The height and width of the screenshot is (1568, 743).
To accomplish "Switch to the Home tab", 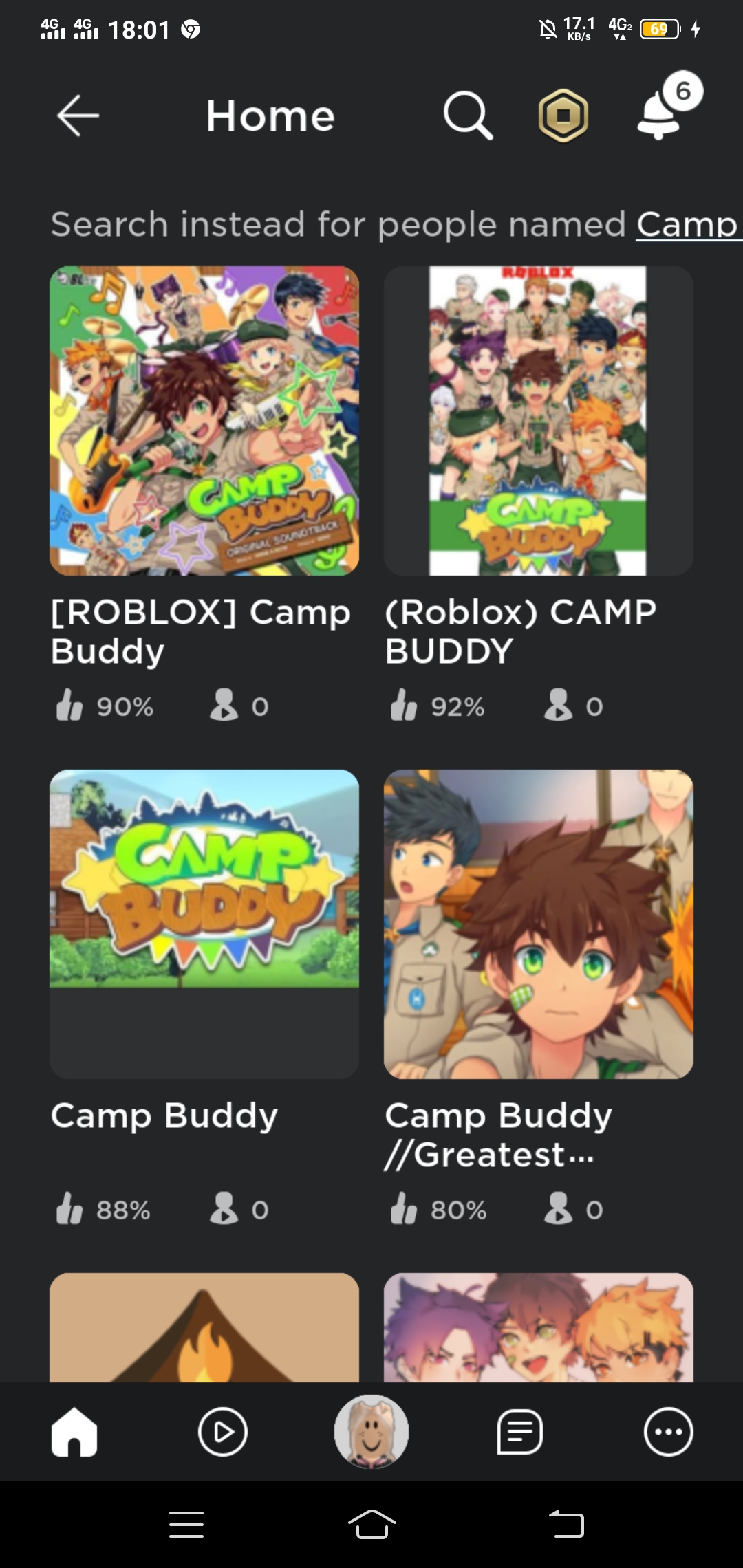I will (74, 1432).
